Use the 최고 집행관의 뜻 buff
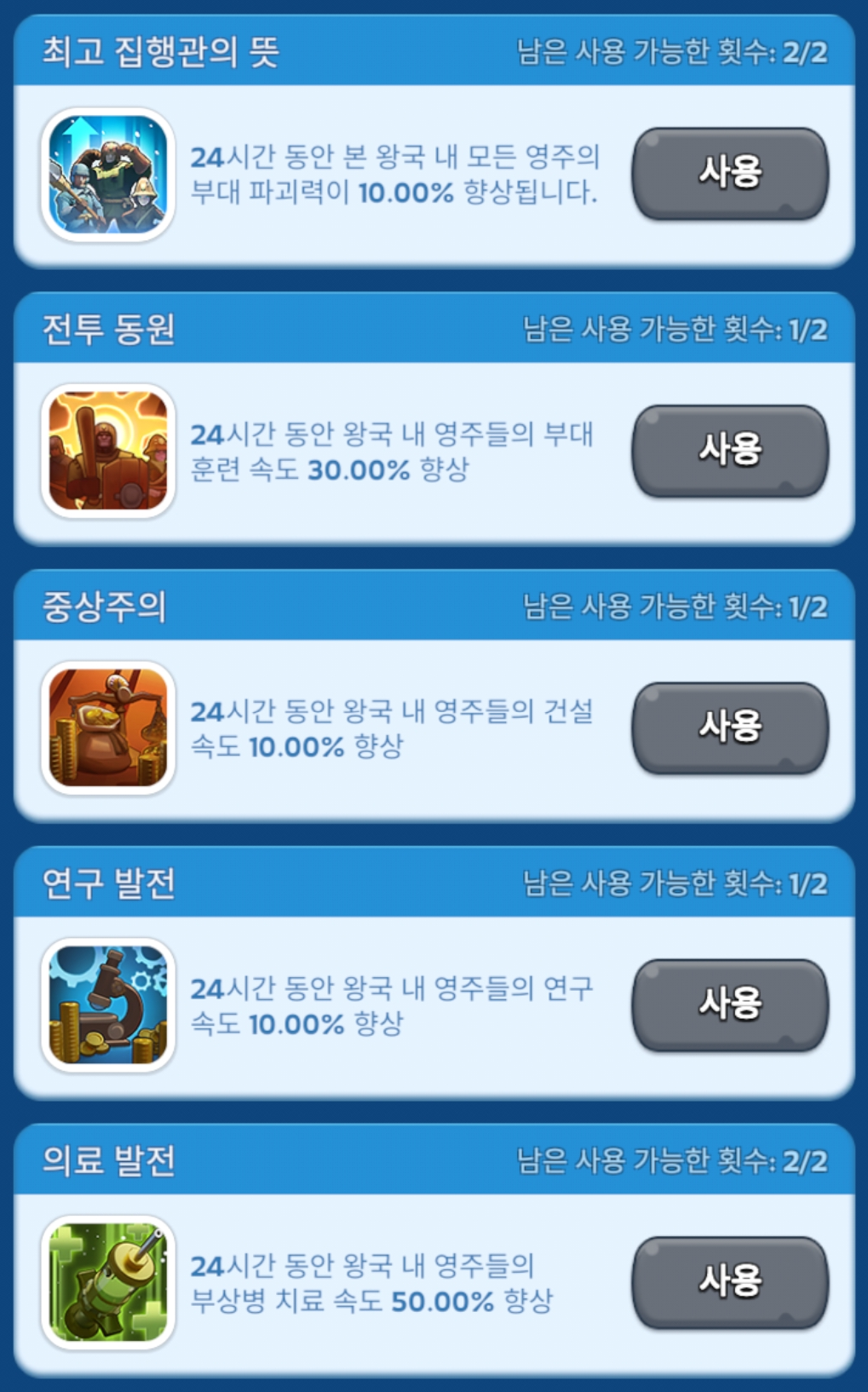The height and width of the screenshot is (1392, 868). pyautogui.click(x=729, y=173)
